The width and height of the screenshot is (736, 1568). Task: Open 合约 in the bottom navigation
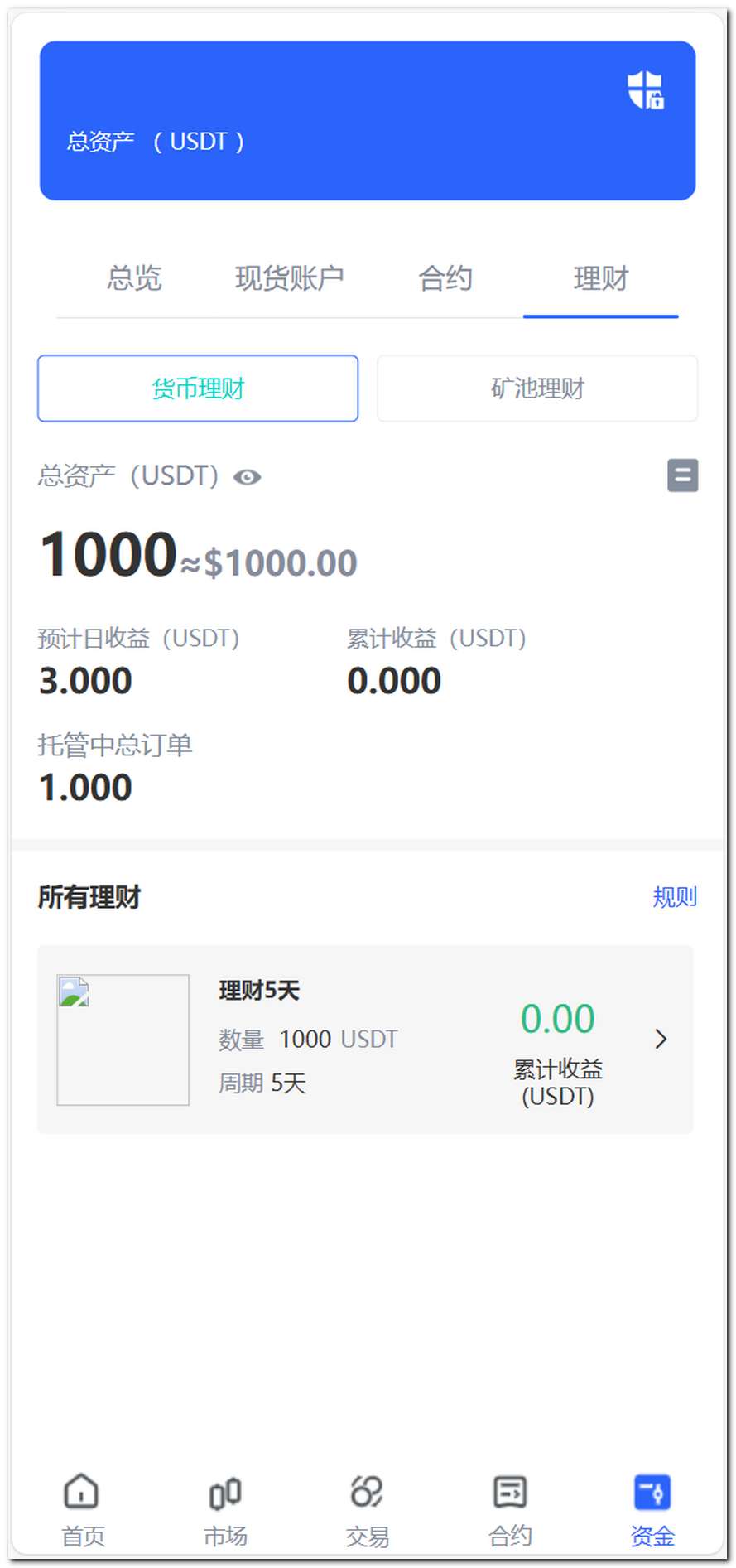point(510,1511)
